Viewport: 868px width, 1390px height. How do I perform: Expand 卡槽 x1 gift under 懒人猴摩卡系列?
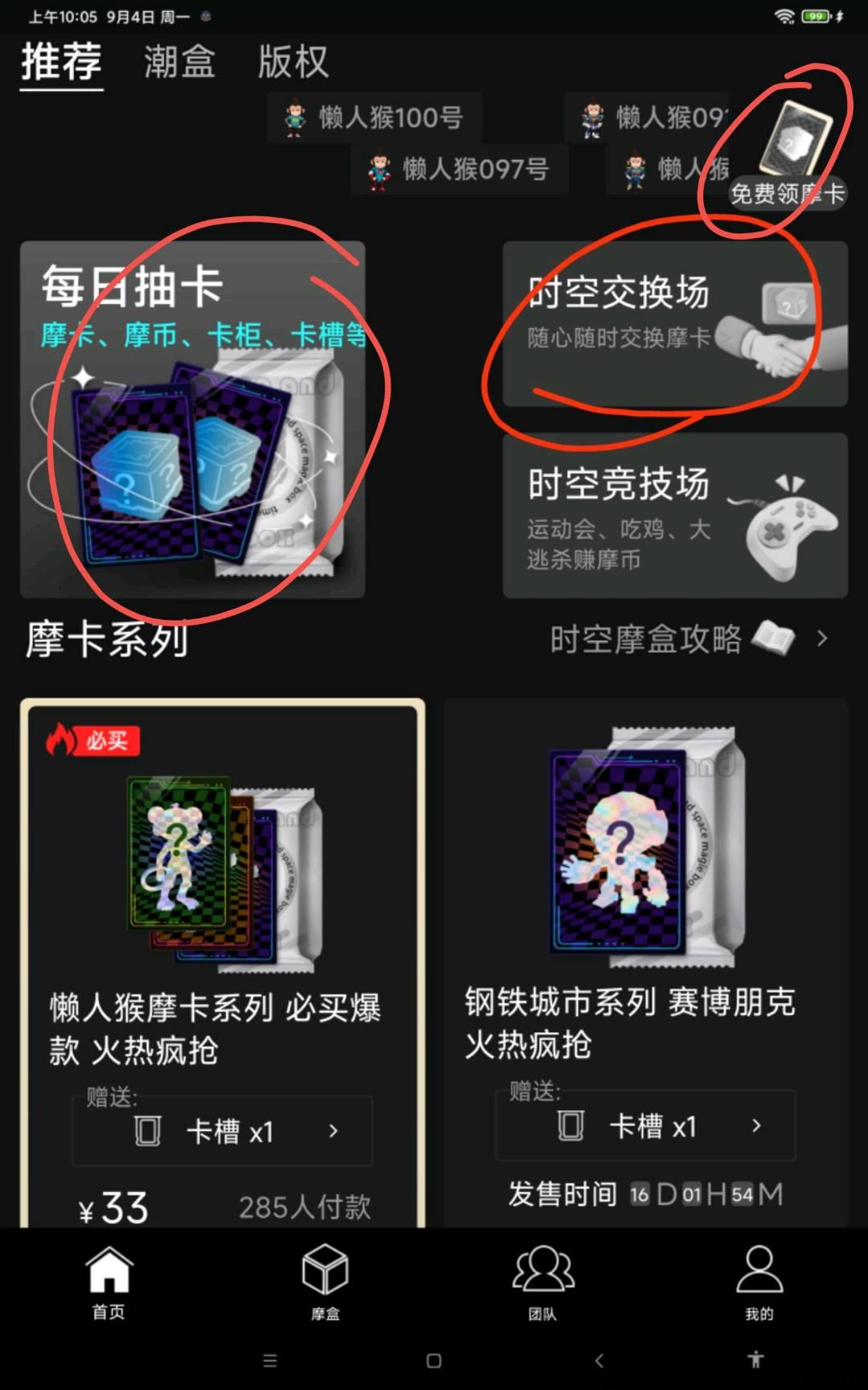pos(223,1131)
